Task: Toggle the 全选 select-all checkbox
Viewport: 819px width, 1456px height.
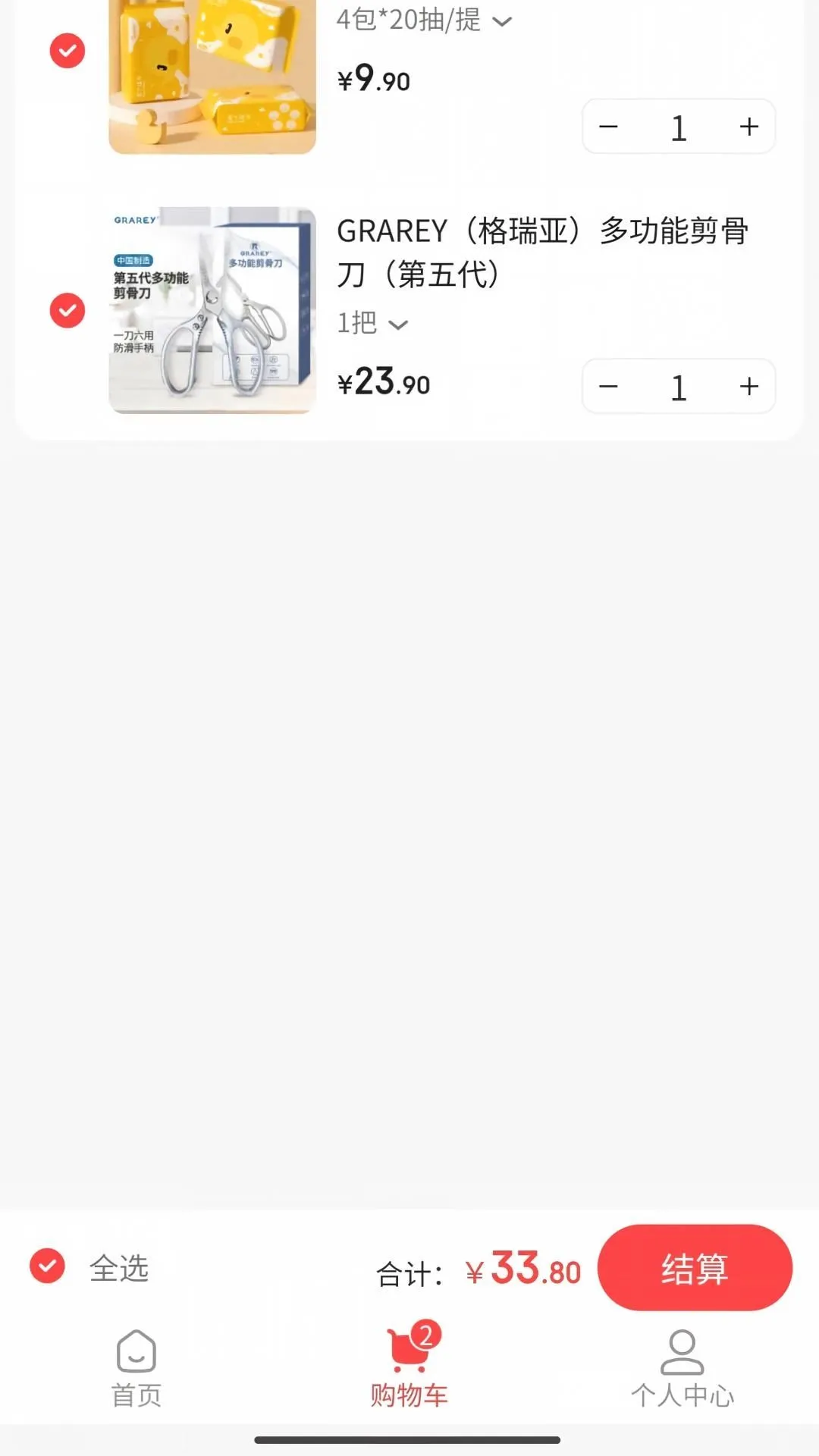Action: (47, 1266)
